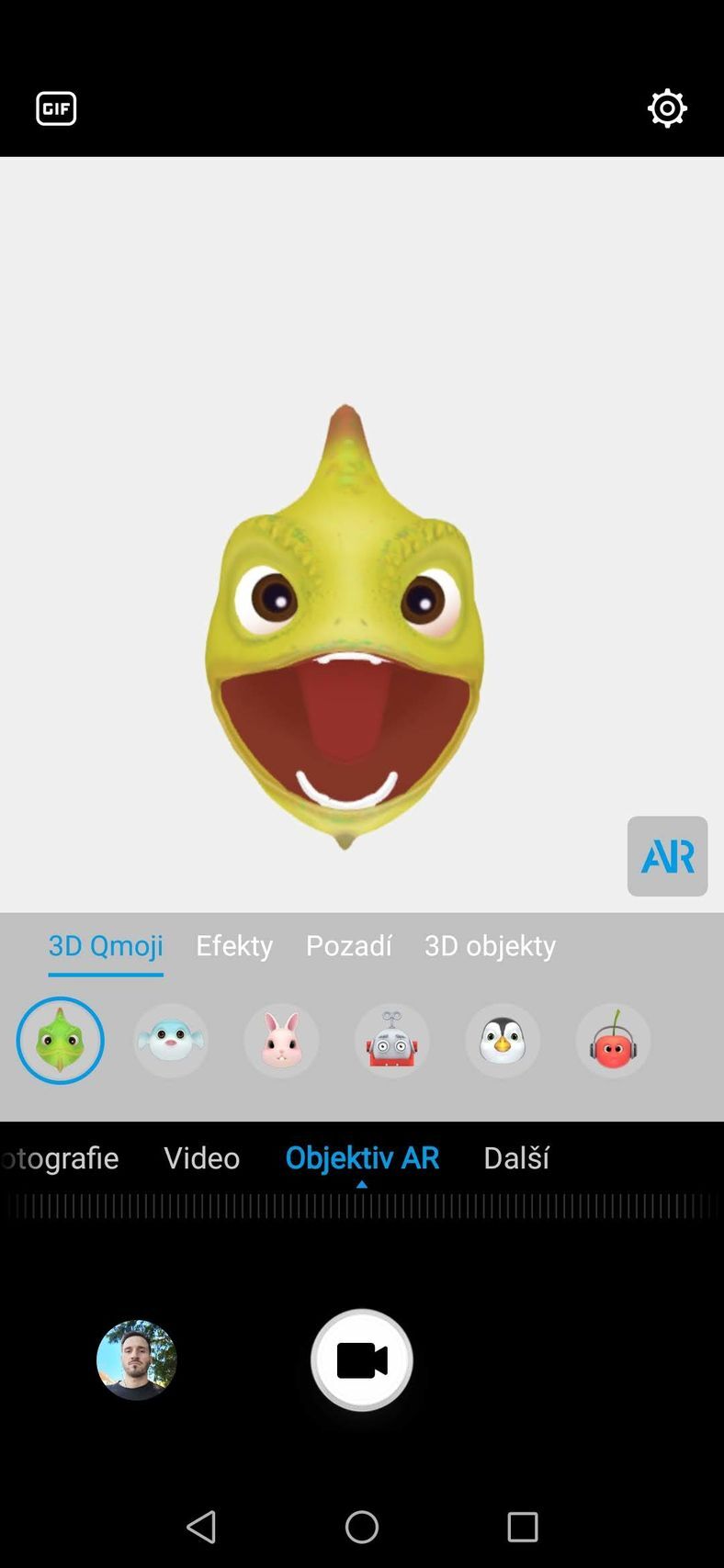Open the Další mode menu
Screen dimensions: 724x1568
pos(515,1157)
